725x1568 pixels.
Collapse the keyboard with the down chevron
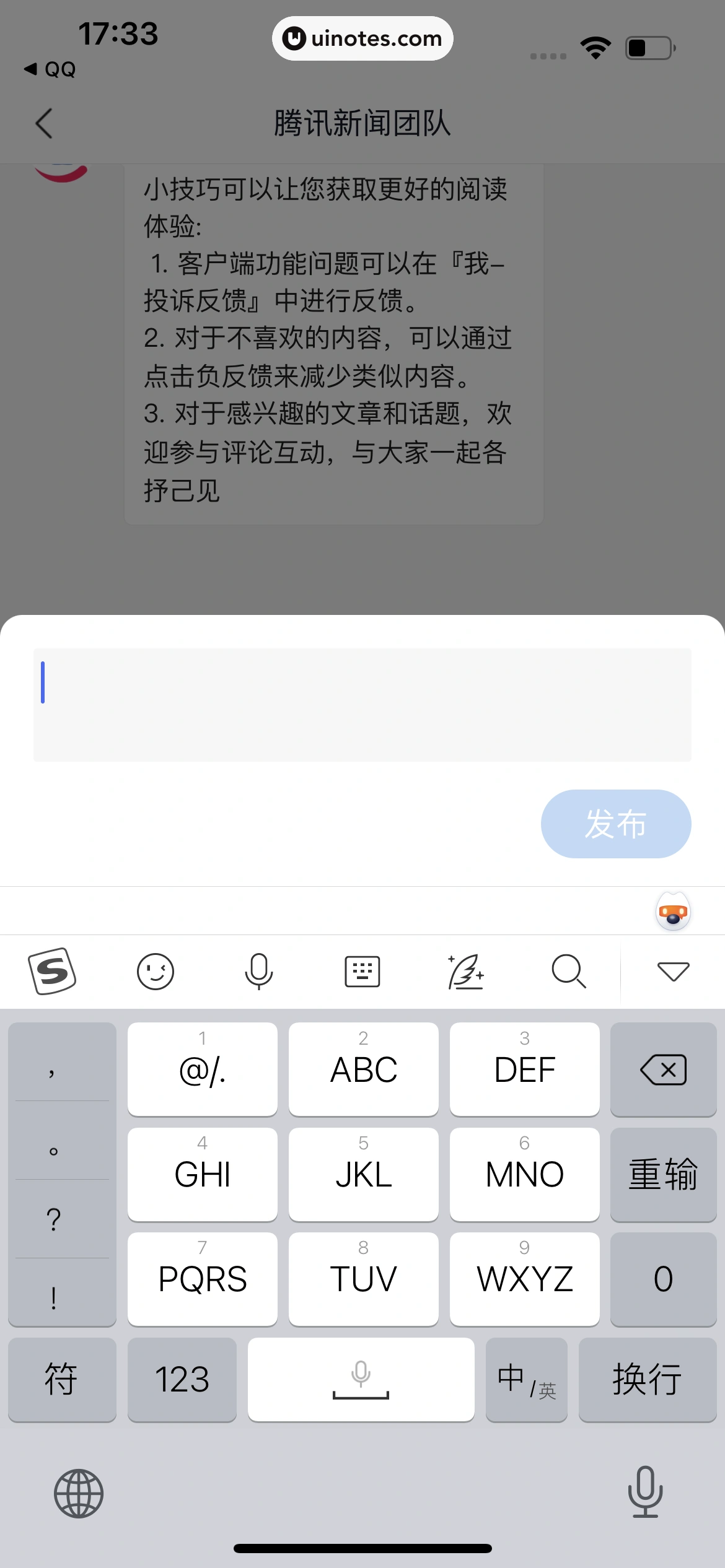coord(673,971)
